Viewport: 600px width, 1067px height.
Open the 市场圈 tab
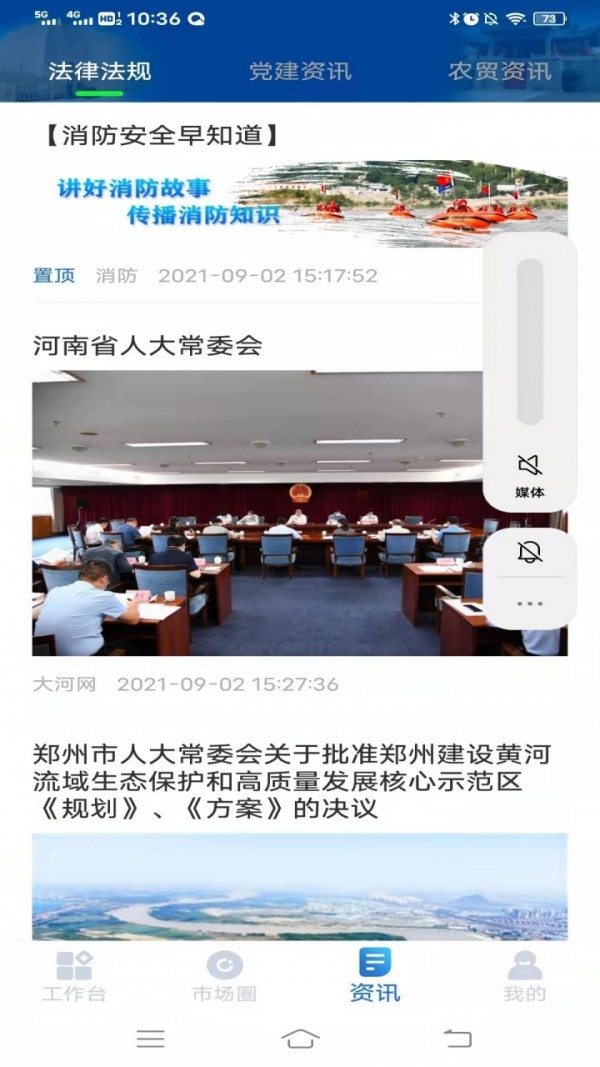[224, 976]
